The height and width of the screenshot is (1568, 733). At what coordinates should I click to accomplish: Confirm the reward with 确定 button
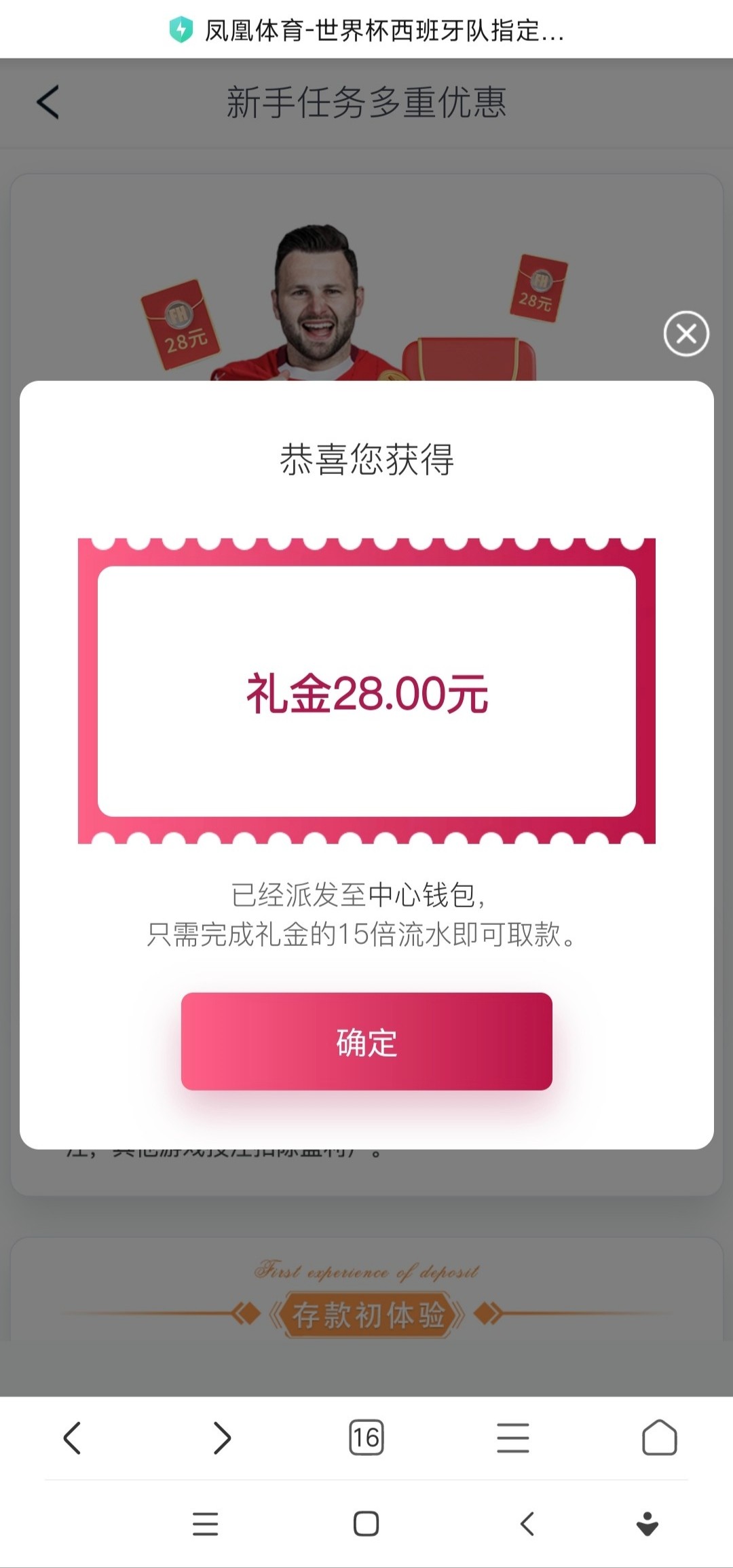point(366,1041)
